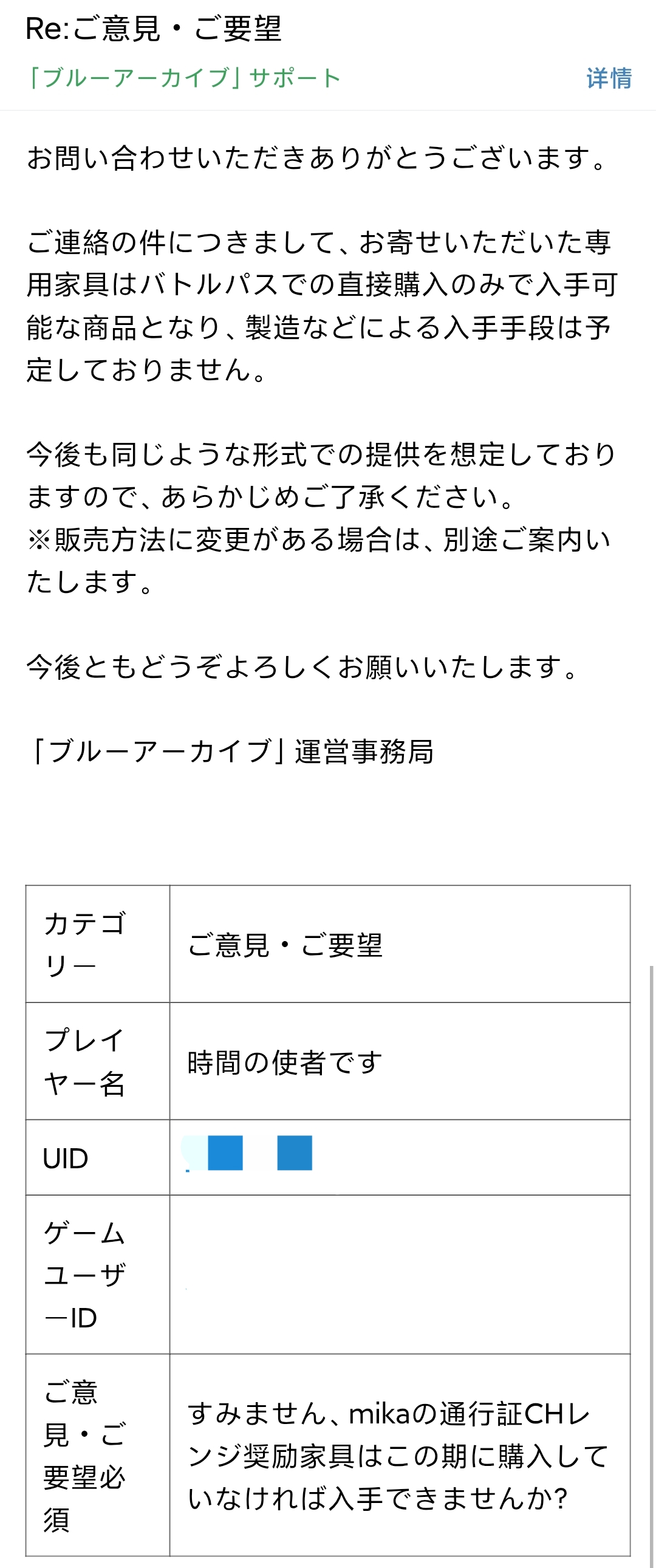Tap the ブルーアーカイブ サポート sender name

[x=184, y=78]
